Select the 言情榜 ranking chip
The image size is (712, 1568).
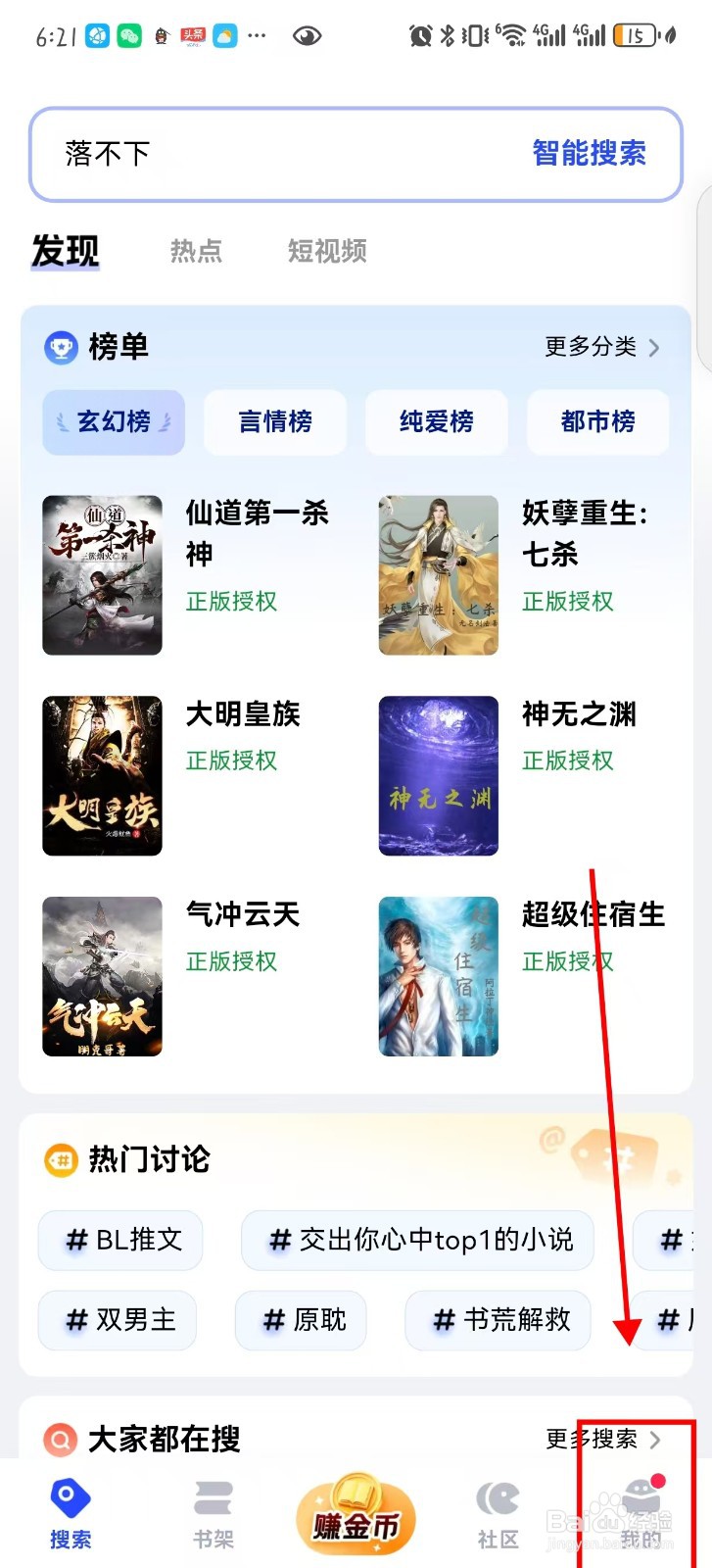coord(275,422)
